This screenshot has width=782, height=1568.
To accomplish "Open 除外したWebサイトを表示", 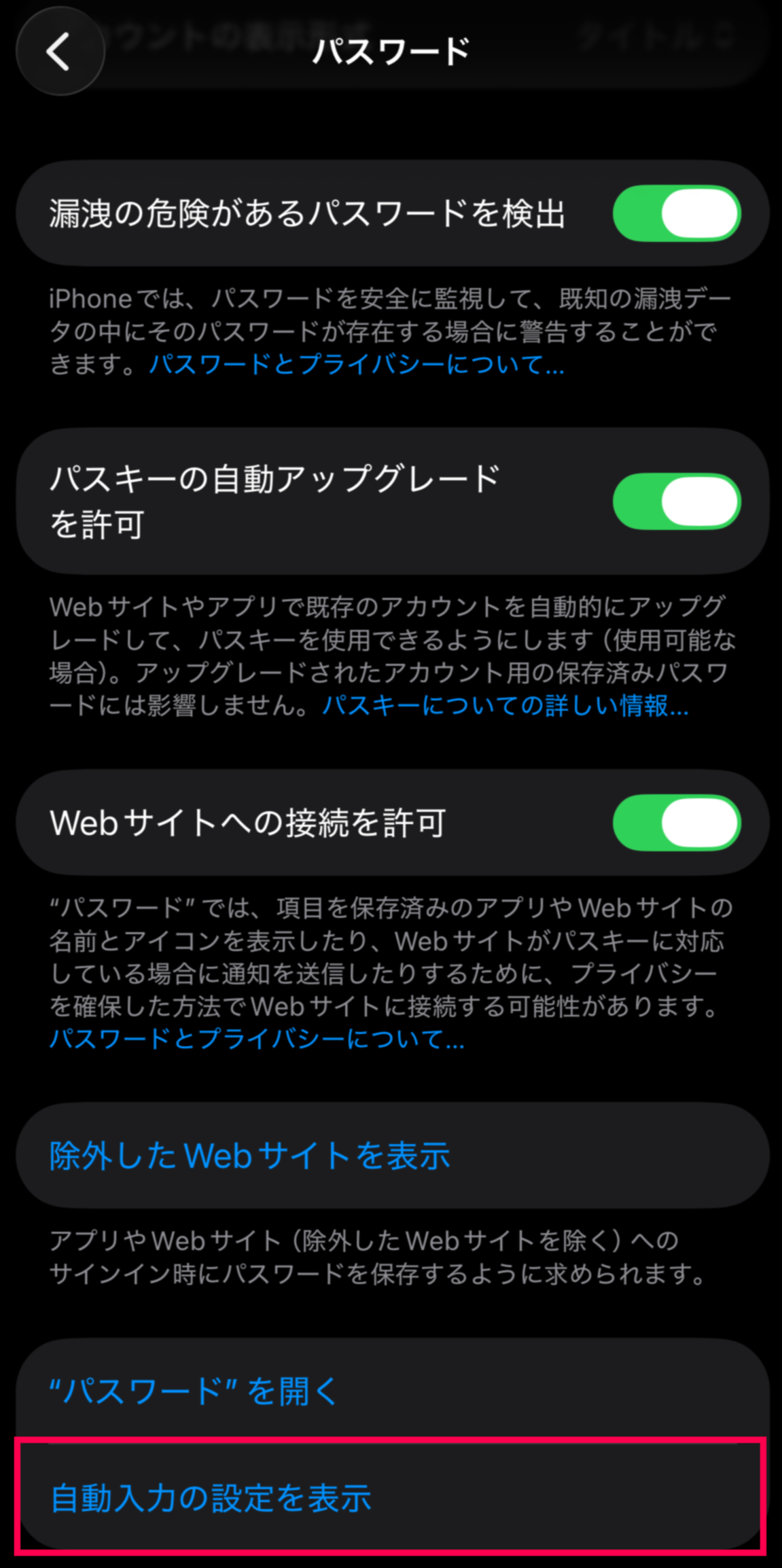I will tap(250, 1156).
